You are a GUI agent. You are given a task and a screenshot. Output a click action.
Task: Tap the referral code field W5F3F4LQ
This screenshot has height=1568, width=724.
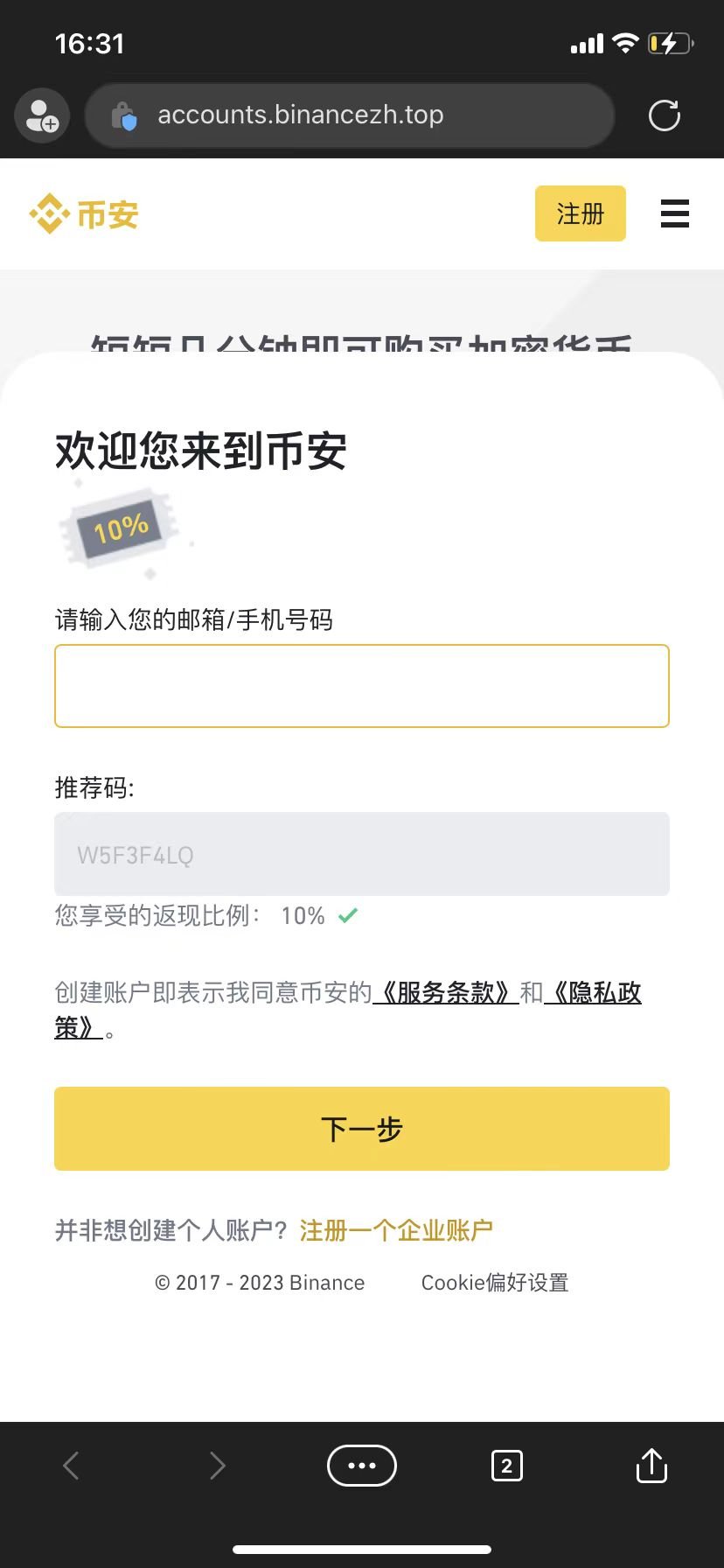coord(362,854)
